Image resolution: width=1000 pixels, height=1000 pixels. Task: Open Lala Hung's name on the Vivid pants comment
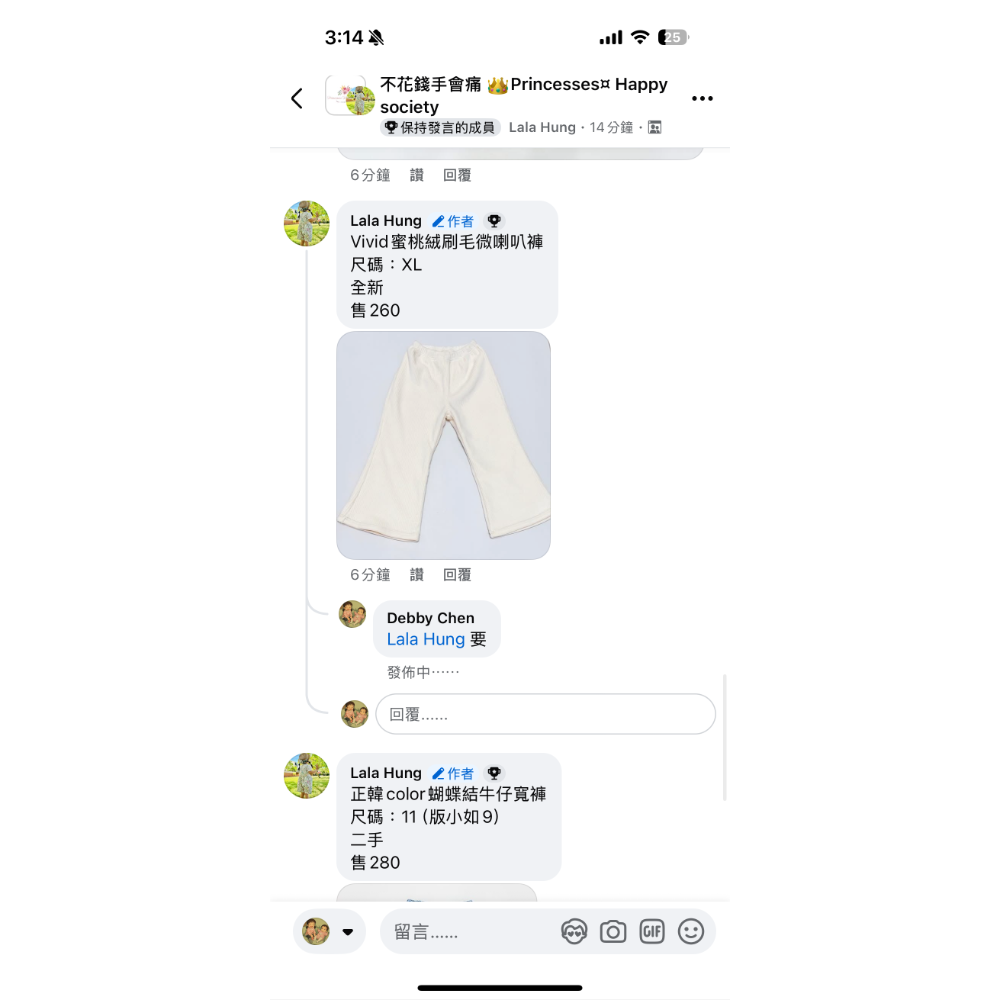tap(386, 221)
